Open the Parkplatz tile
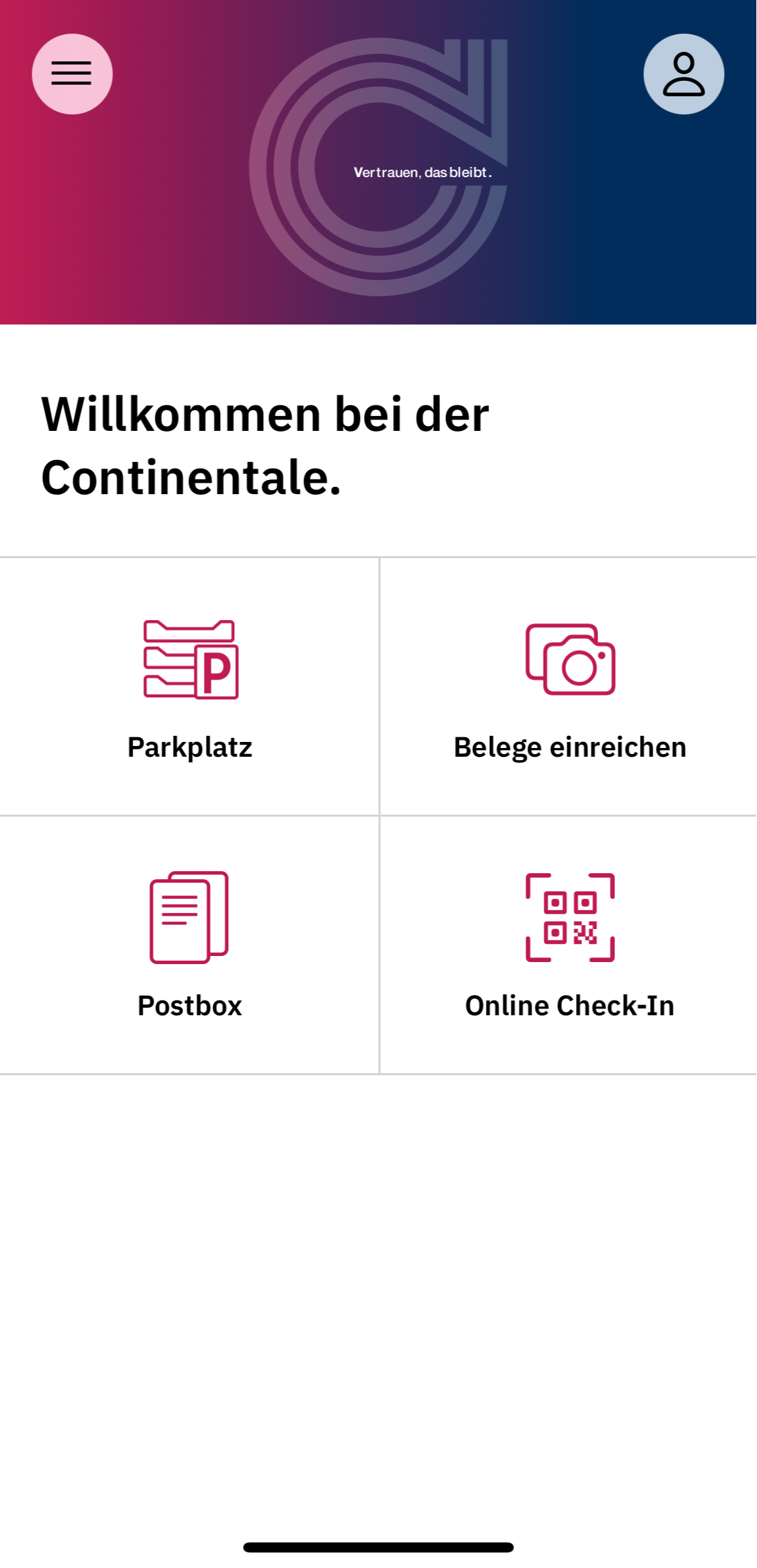Viewport: 757px width, 1568px height. click(x=190, y=687)
